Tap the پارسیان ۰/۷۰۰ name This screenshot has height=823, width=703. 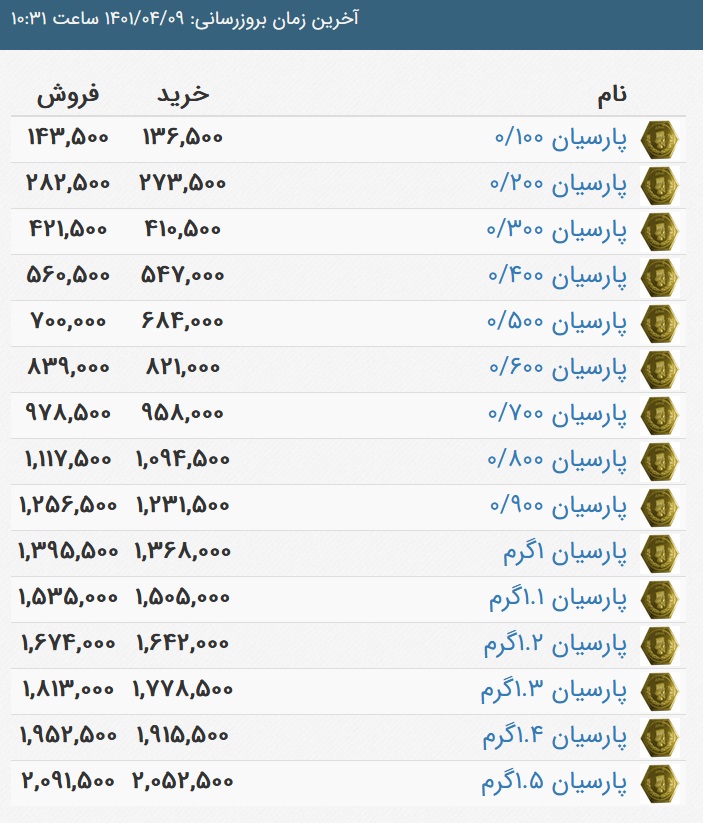pos(558,415)
